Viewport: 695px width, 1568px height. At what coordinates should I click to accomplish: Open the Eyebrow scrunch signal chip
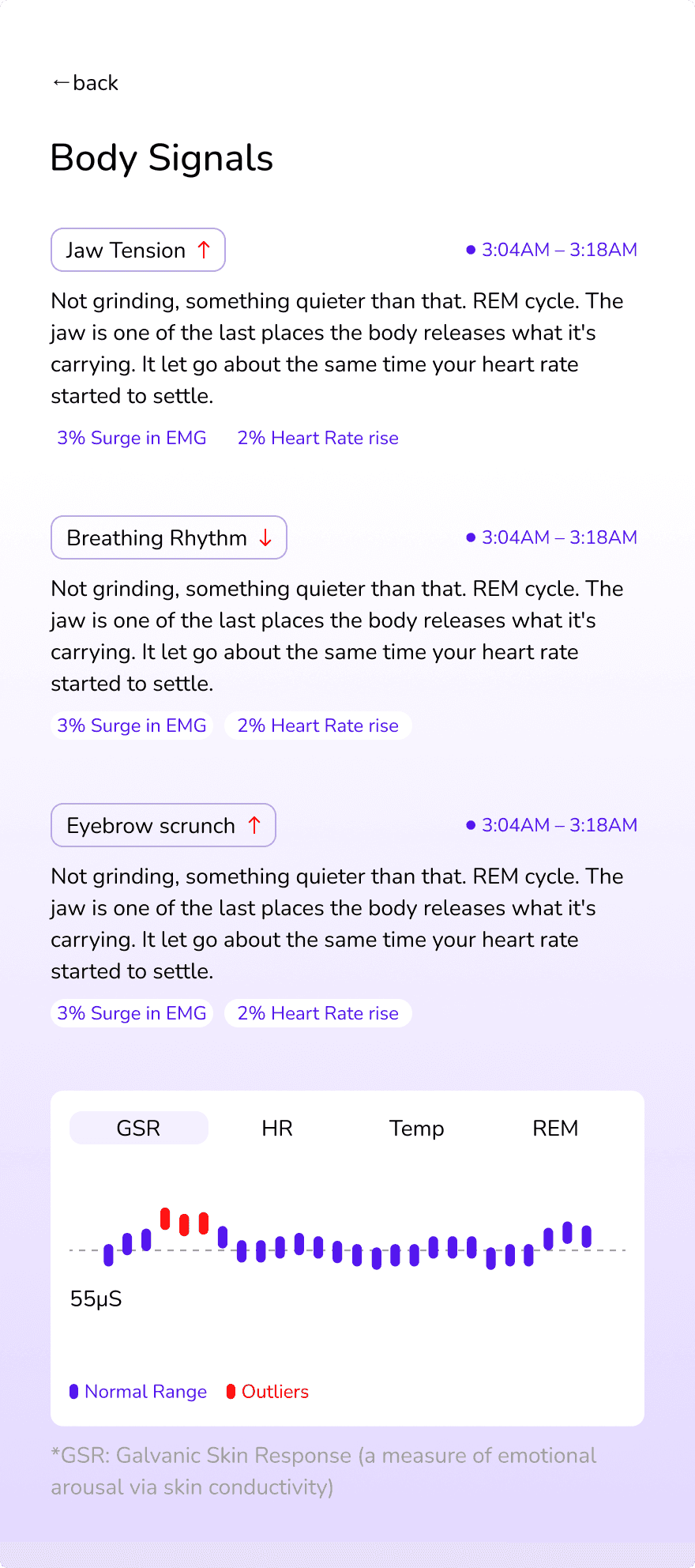(x=163, y=825)
